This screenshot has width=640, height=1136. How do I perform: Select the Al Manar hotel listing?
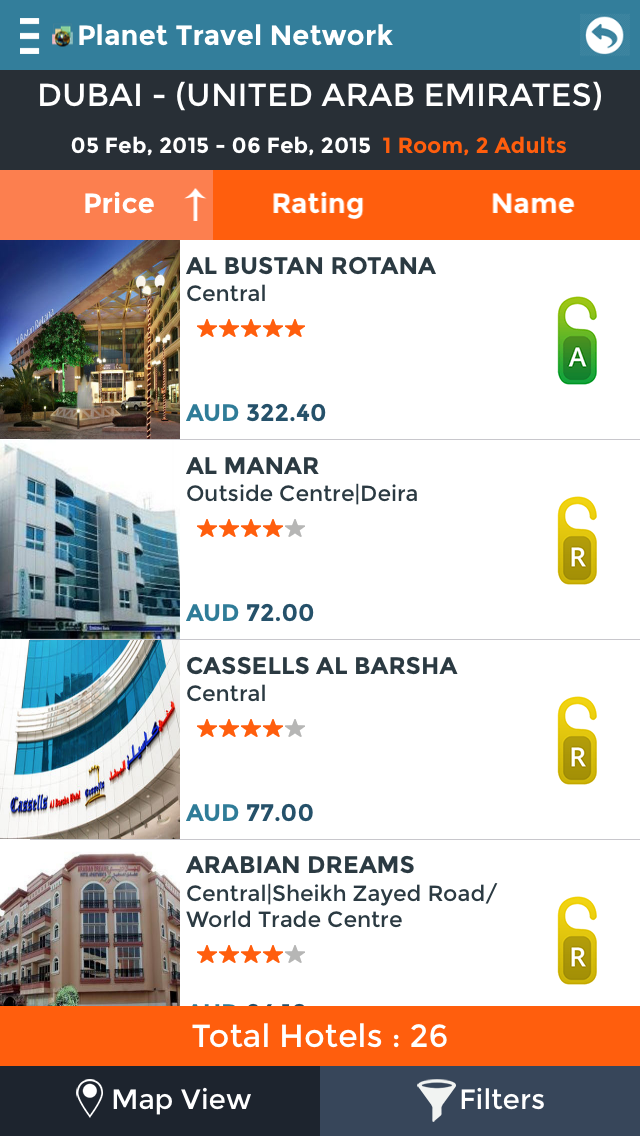point(320,540)
